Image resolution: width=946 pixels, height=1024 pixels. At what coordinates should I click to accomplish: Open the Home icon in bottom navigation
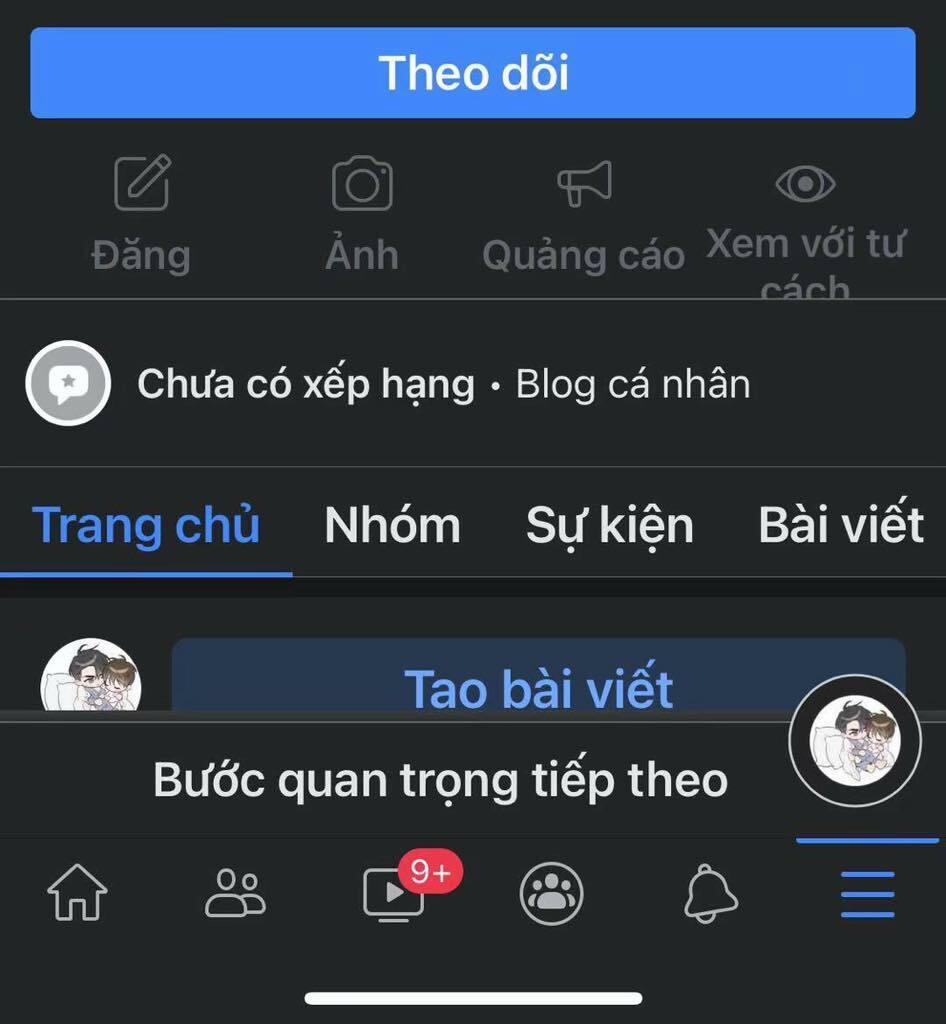[78, 895]
